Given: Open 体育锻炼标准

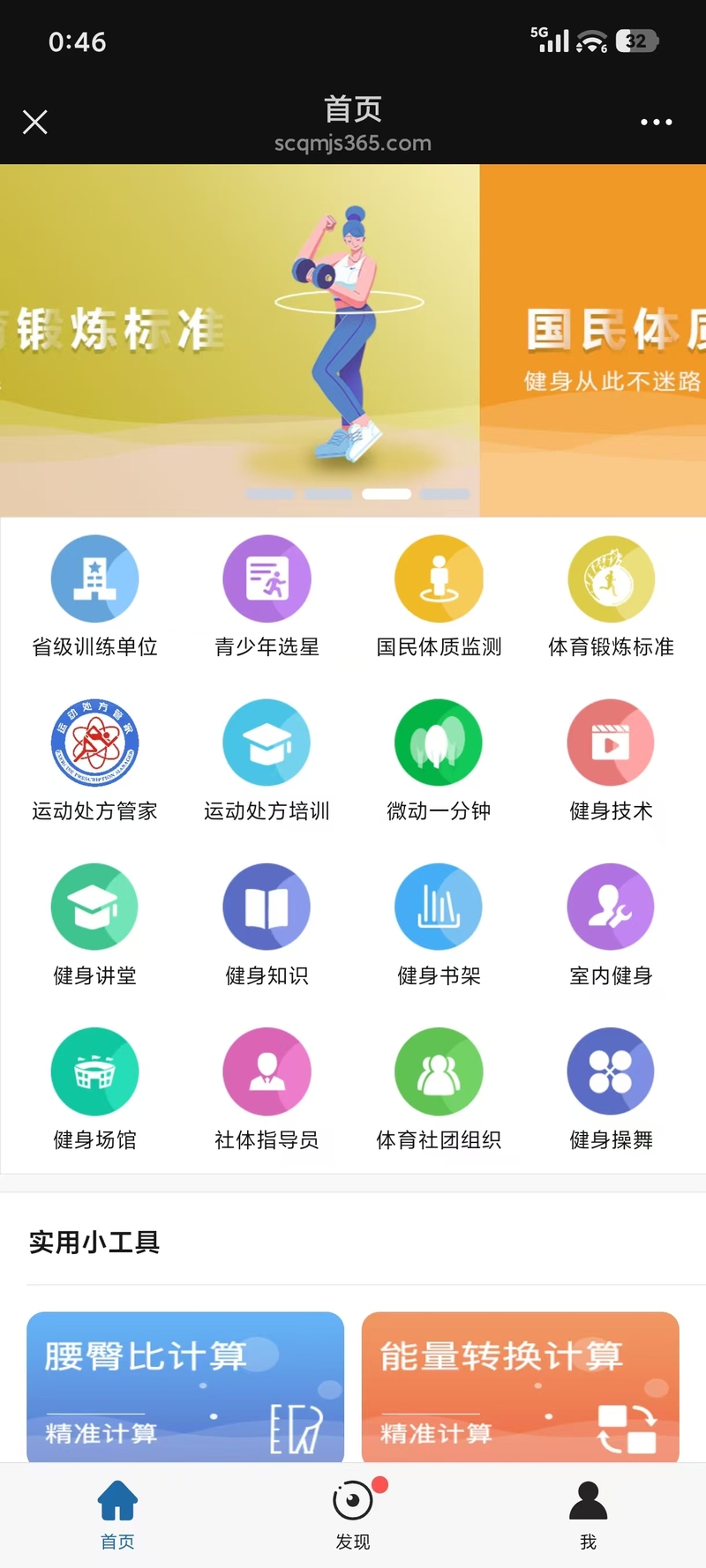Looking at the screenshot, I should click(611, 597).
